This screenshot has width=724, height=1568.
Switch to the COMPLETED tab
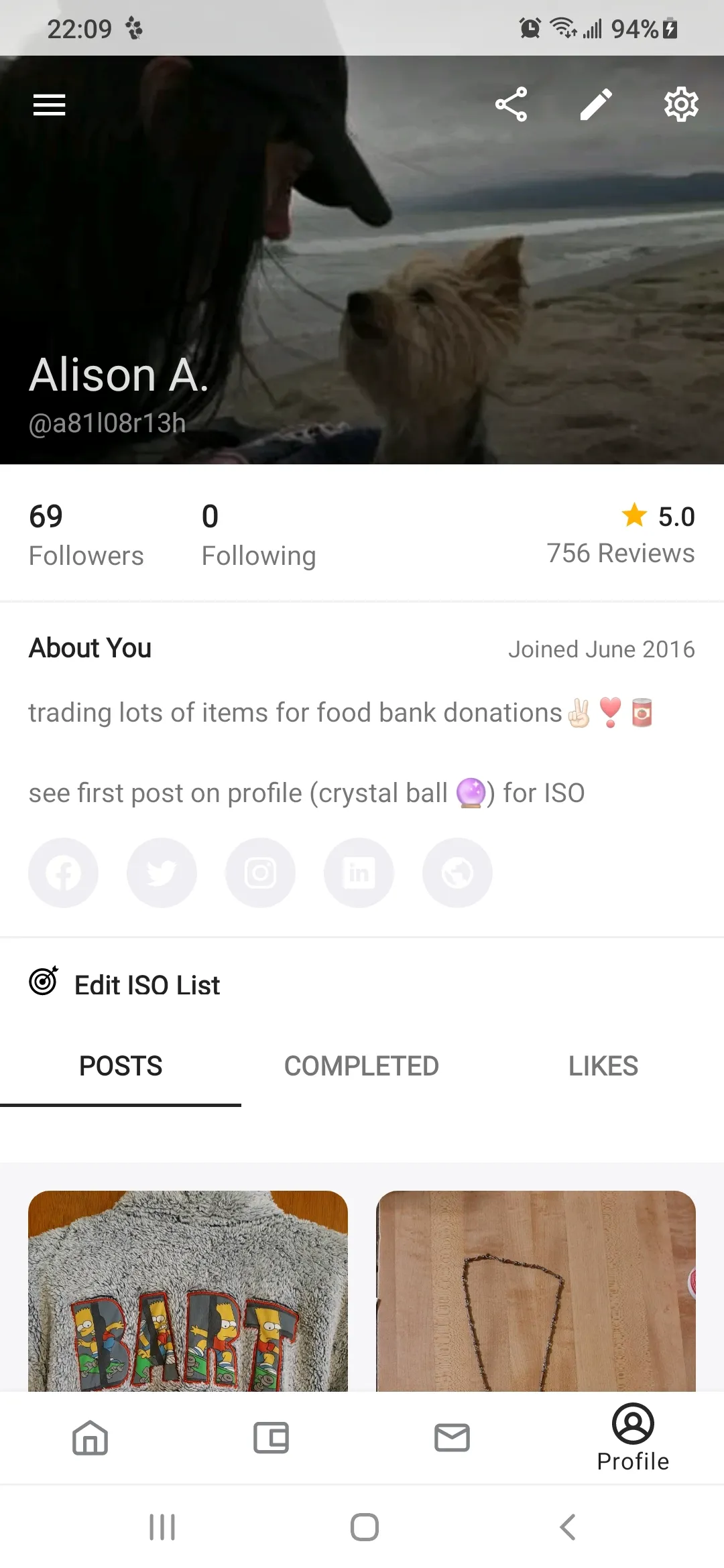[x=361, y=1066]
